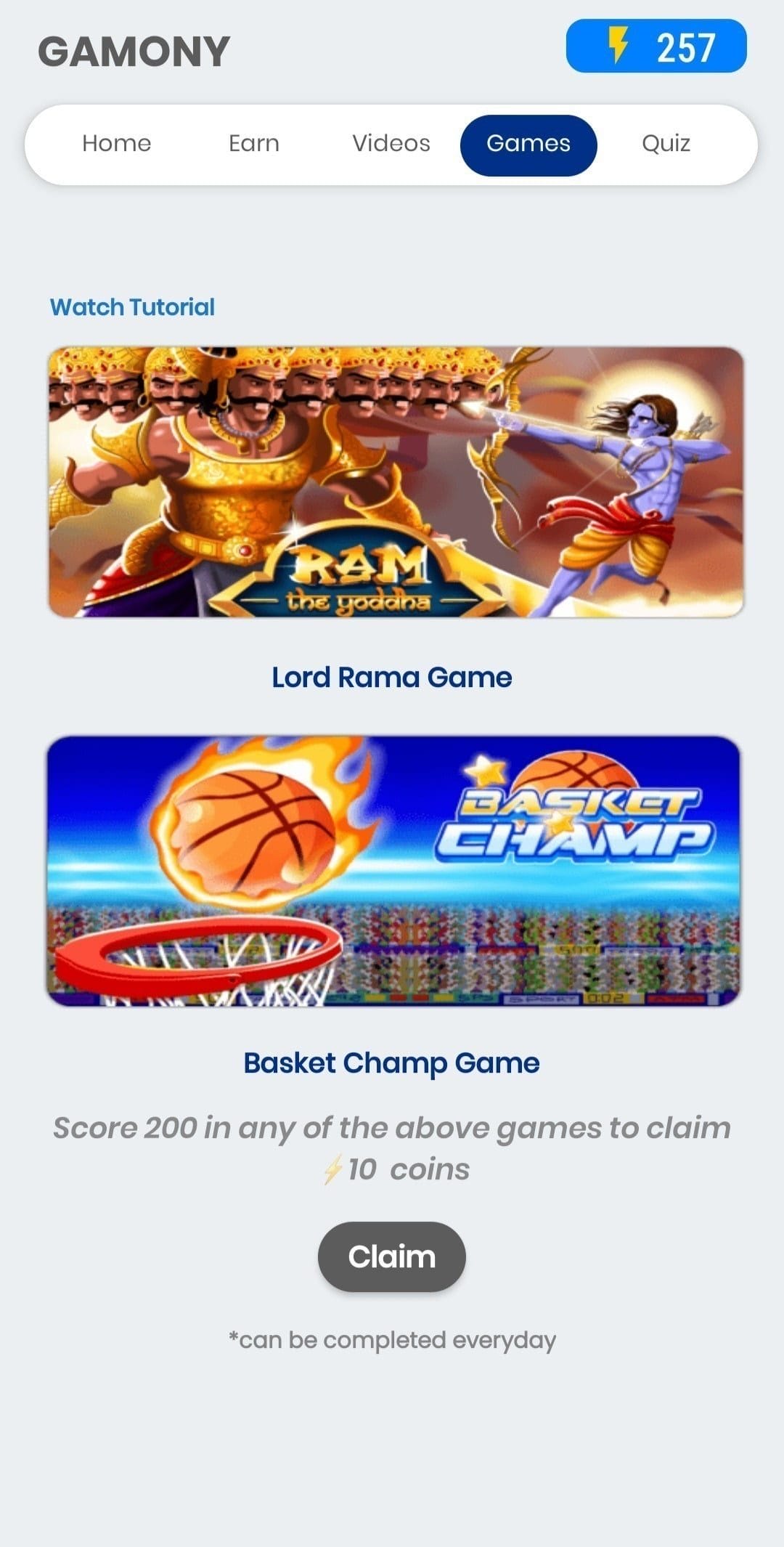Tap the Claim button
The height and width of the screenshot is (1547, 784).
[392, 1257]
